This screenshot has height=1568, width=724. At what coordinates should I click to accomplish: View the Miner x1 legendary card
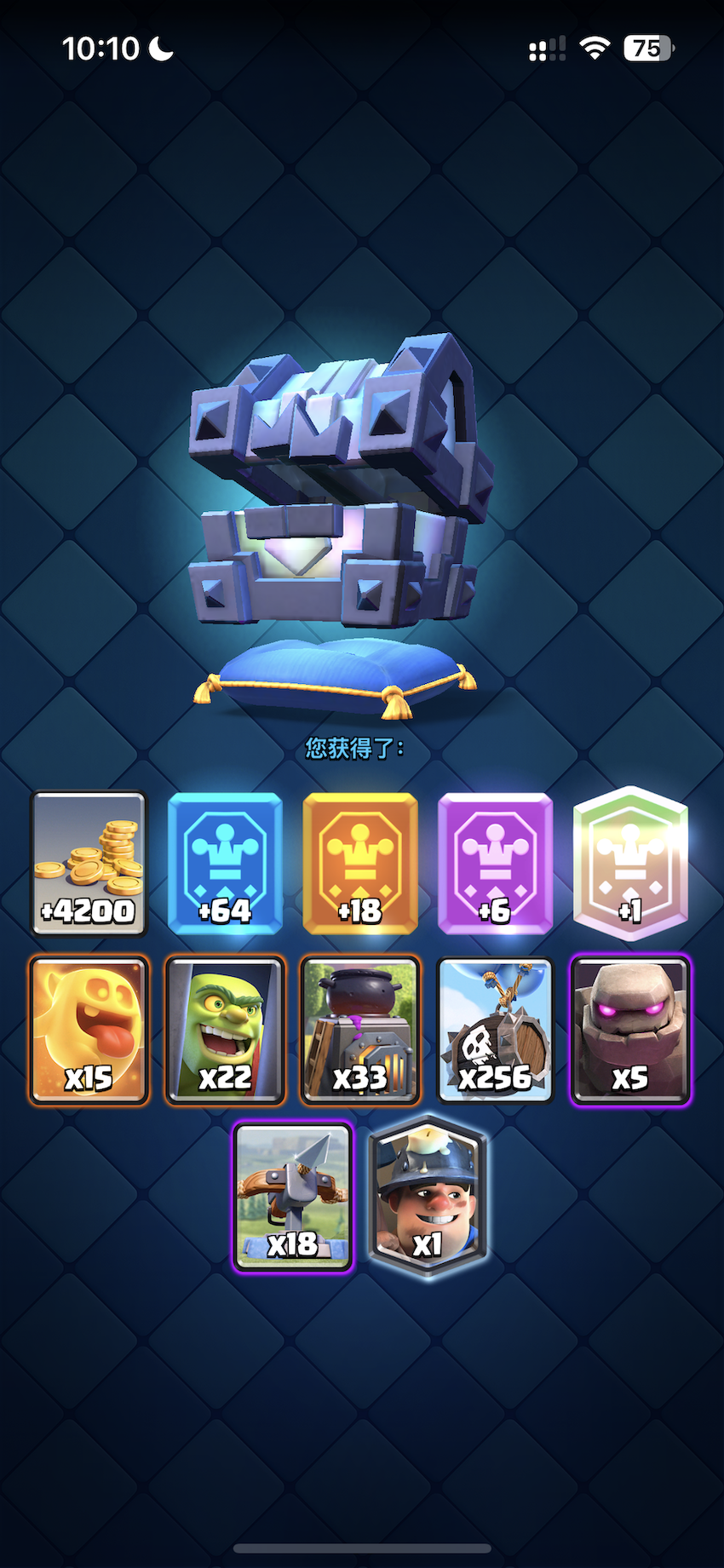pyautogui.click(x=428, y=1197)
